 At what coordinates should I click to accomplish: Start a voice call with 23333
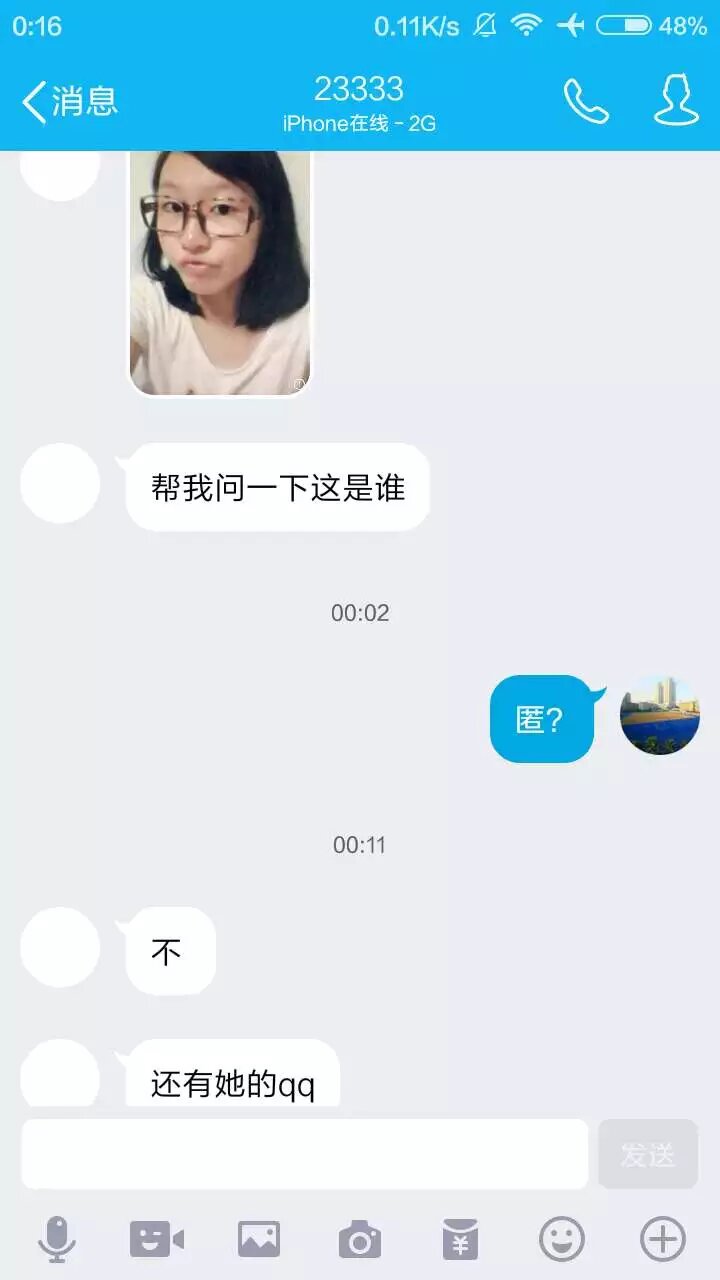tap(586, 102)
